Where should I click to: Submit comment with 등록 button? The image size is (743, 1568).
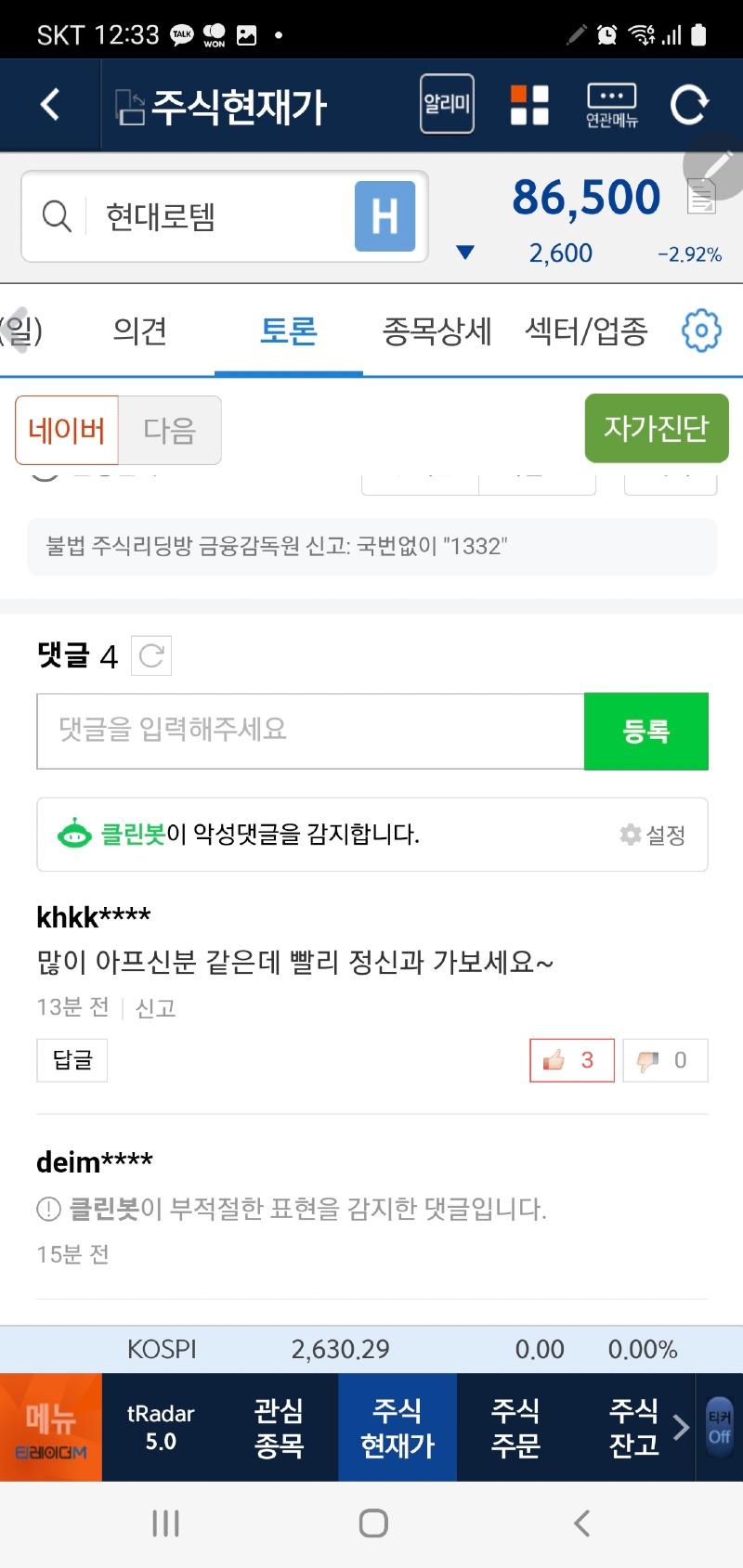click(645, 731)
